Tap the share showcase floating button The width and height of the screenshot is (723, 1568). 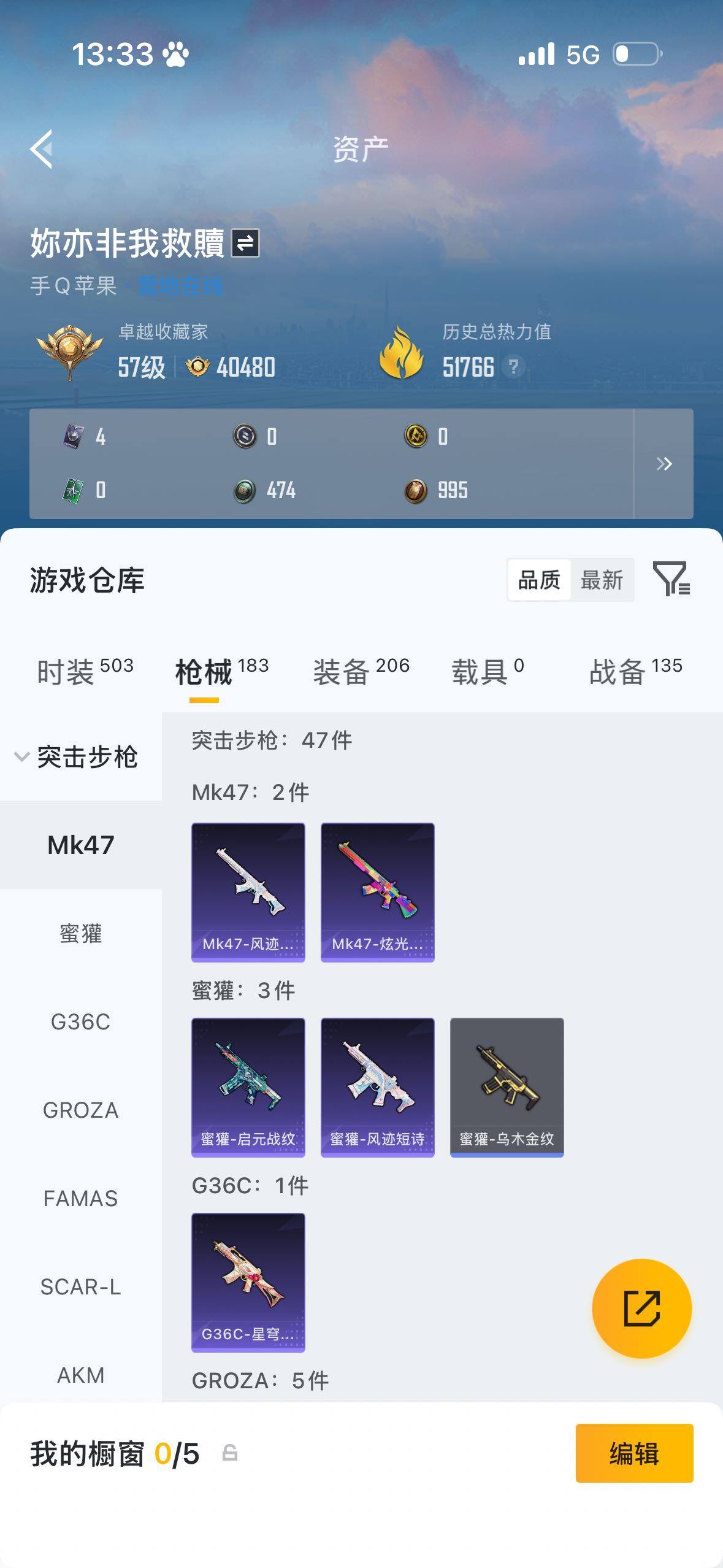tap(641, 1308)
